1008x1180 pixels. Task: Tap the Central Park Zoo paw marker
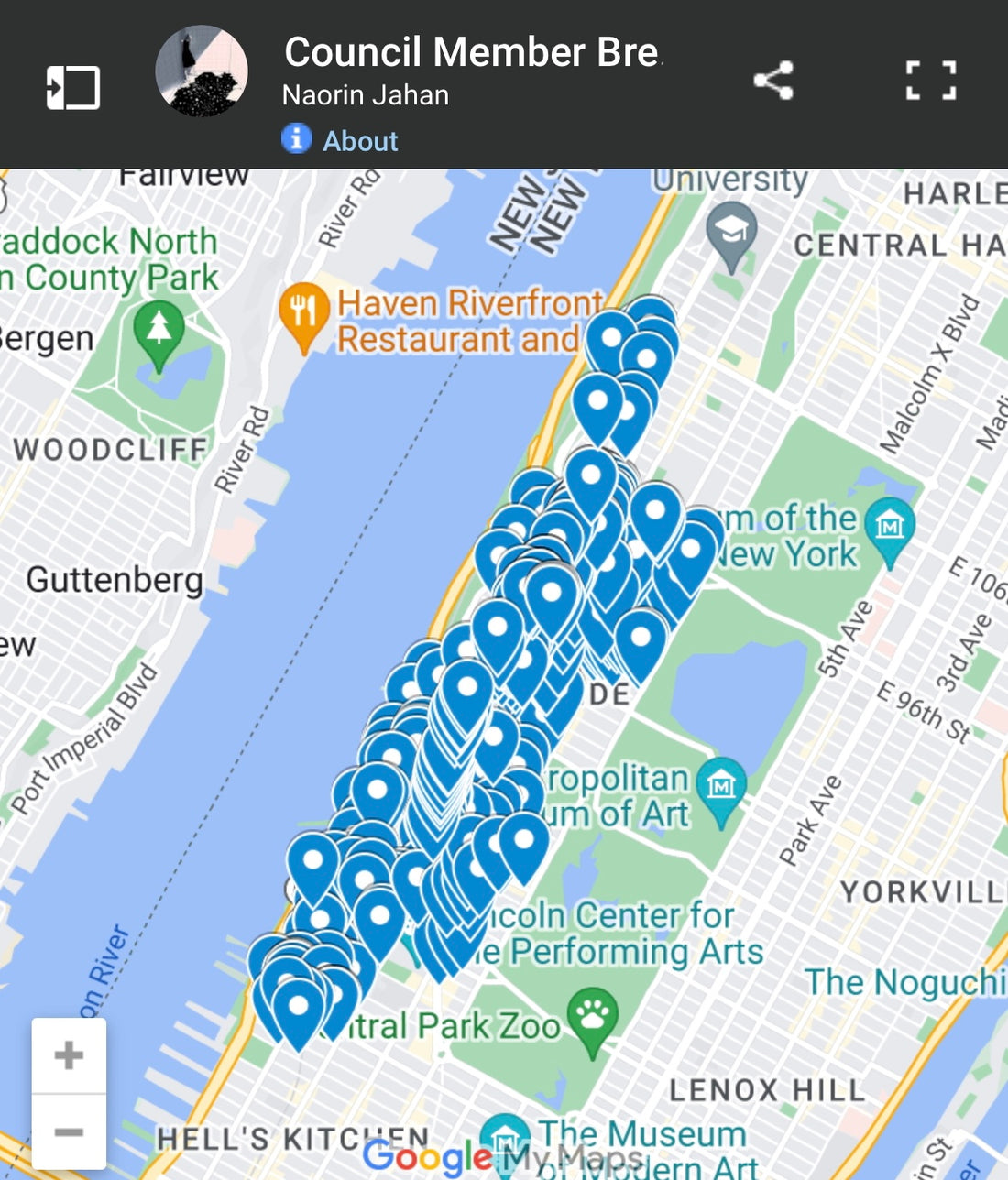click(x=592, y=1015)
